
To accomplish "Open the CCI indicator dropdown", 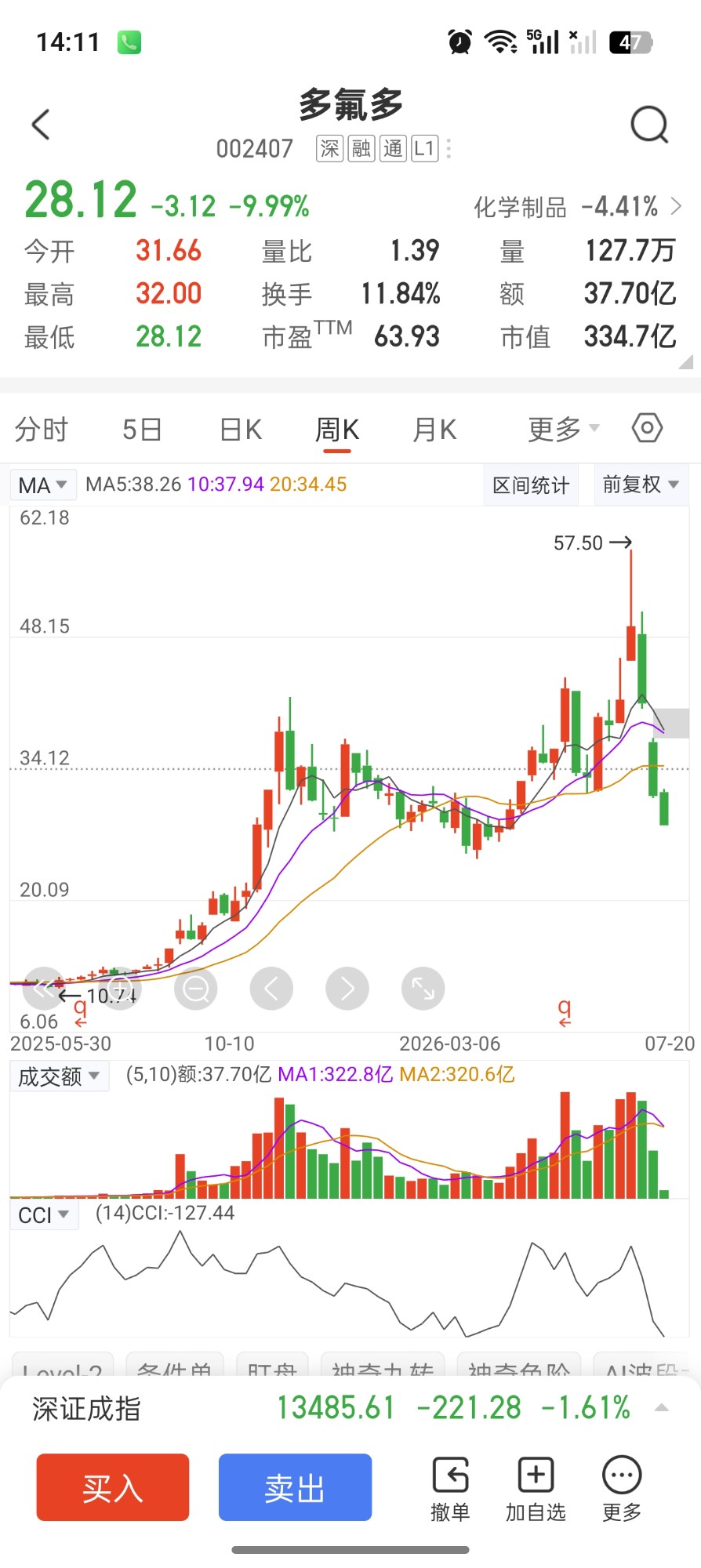I will point(44,1215).
